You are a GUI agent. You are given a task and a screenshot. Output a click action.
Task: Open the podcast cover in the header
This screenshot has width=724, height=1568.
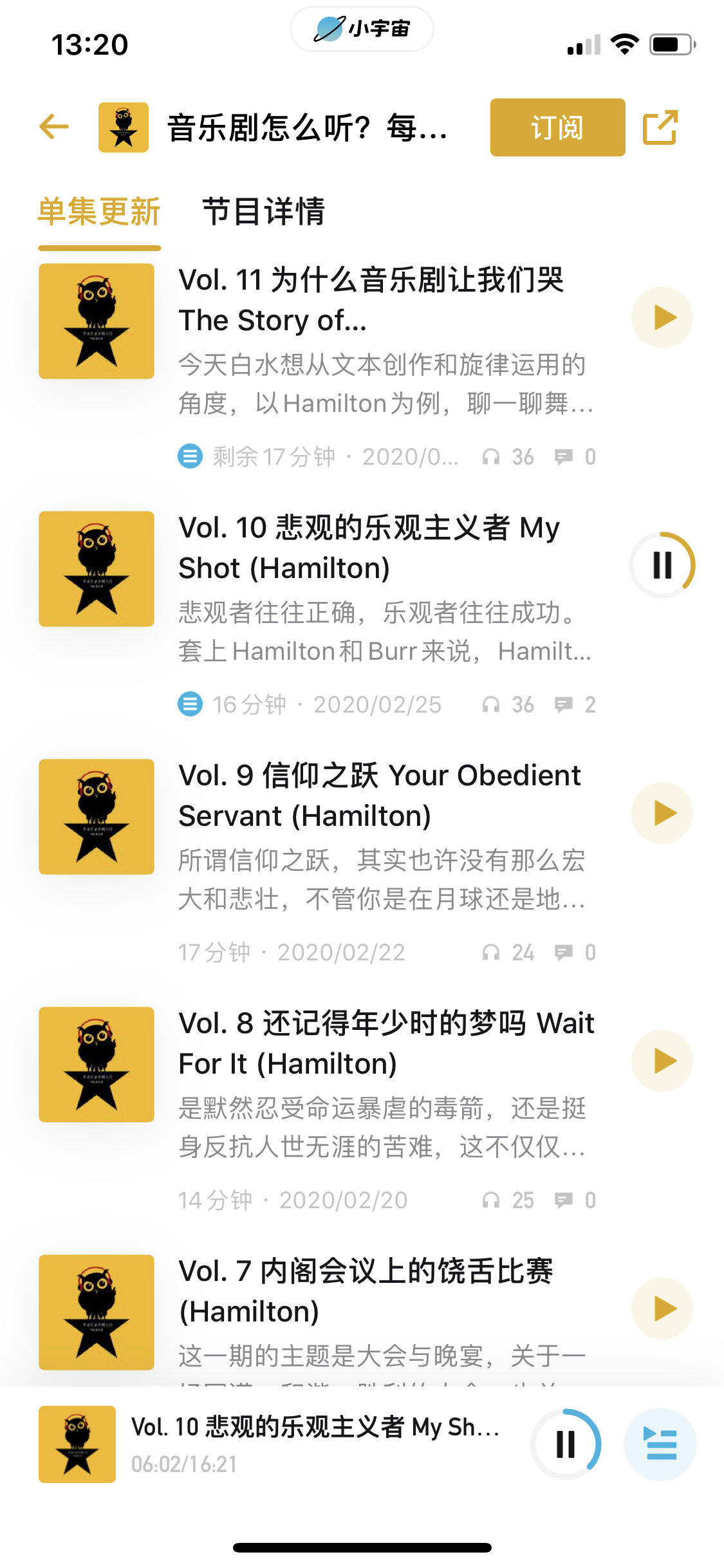coord(124,127)
